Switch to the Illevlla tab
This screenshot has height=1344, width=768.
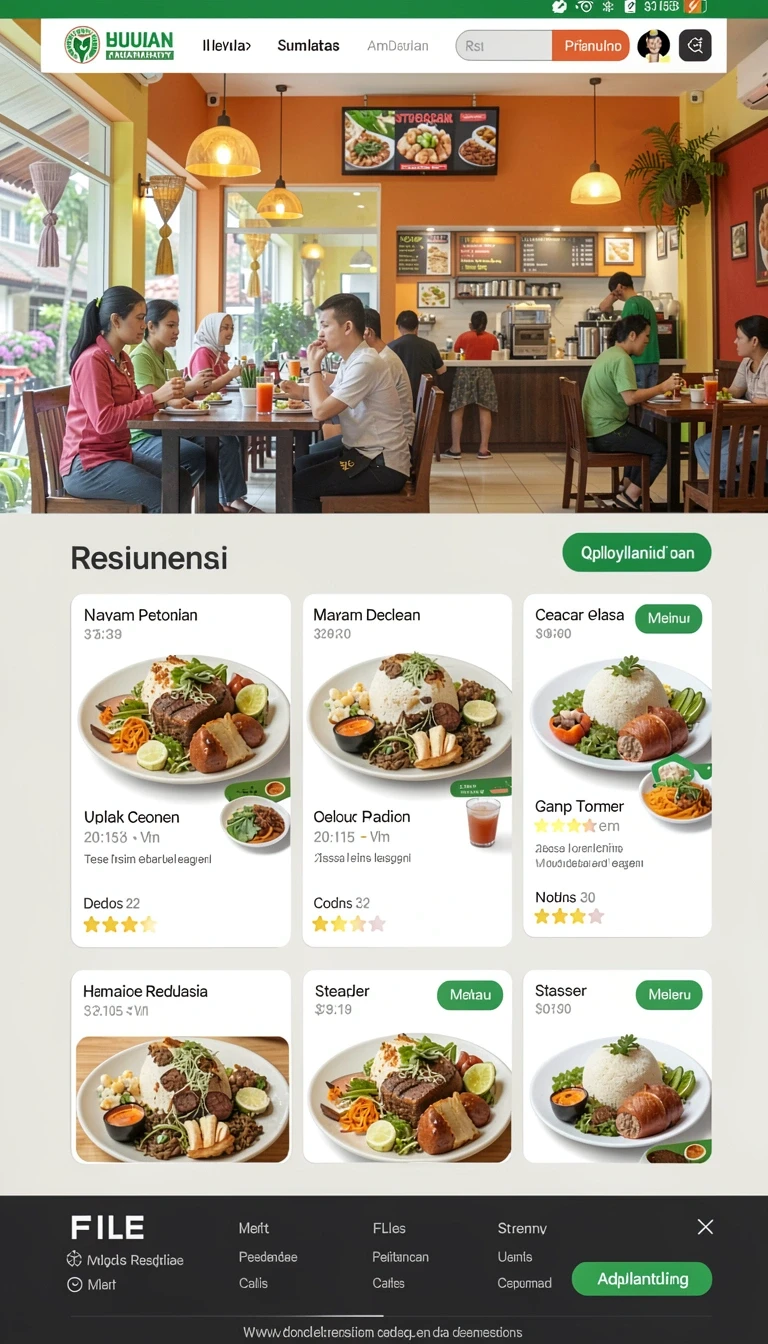(226, 45)
